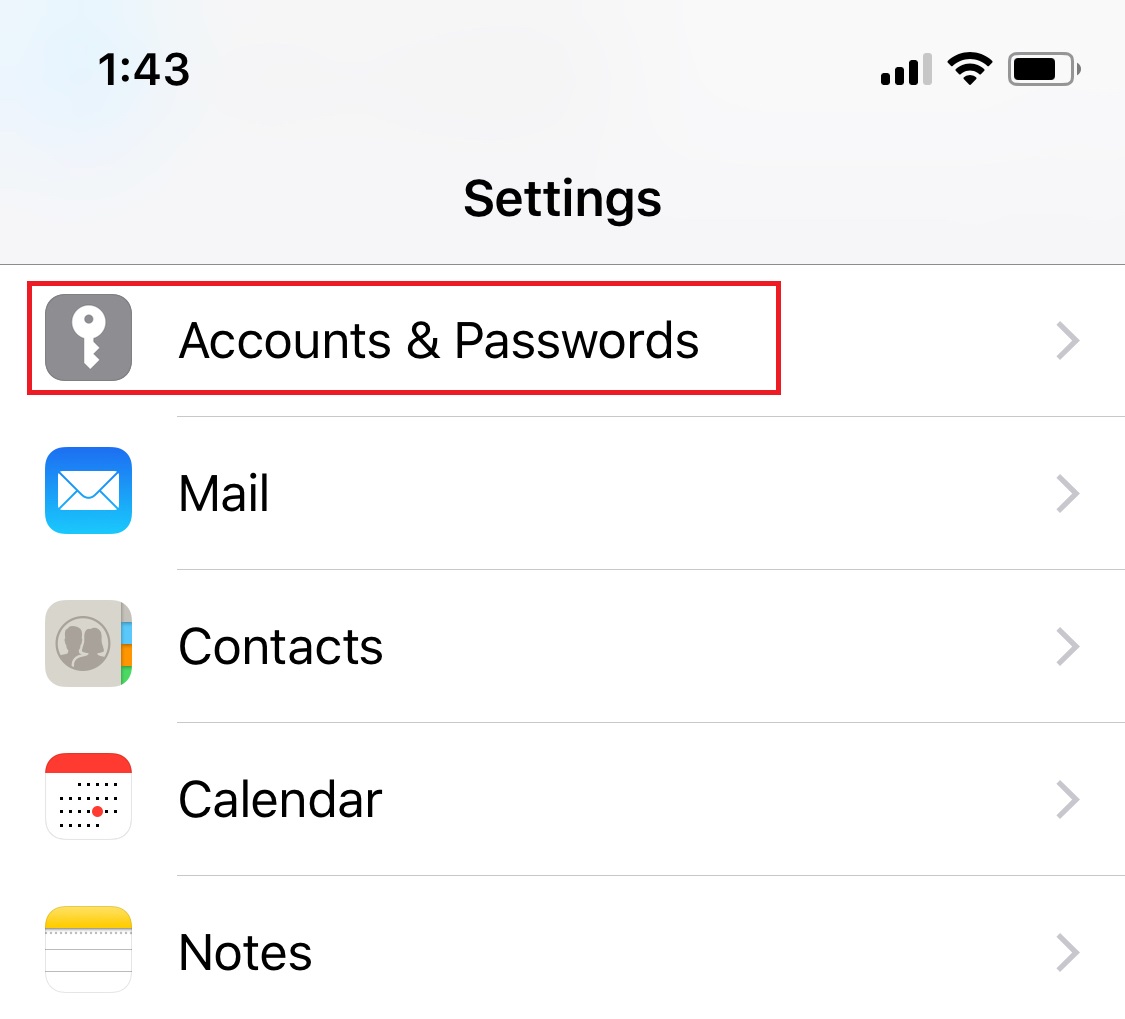This screenshot has height=1019, width=1125.
Task: Open Accounts & Passwords settings
Action: pos(438,340)
